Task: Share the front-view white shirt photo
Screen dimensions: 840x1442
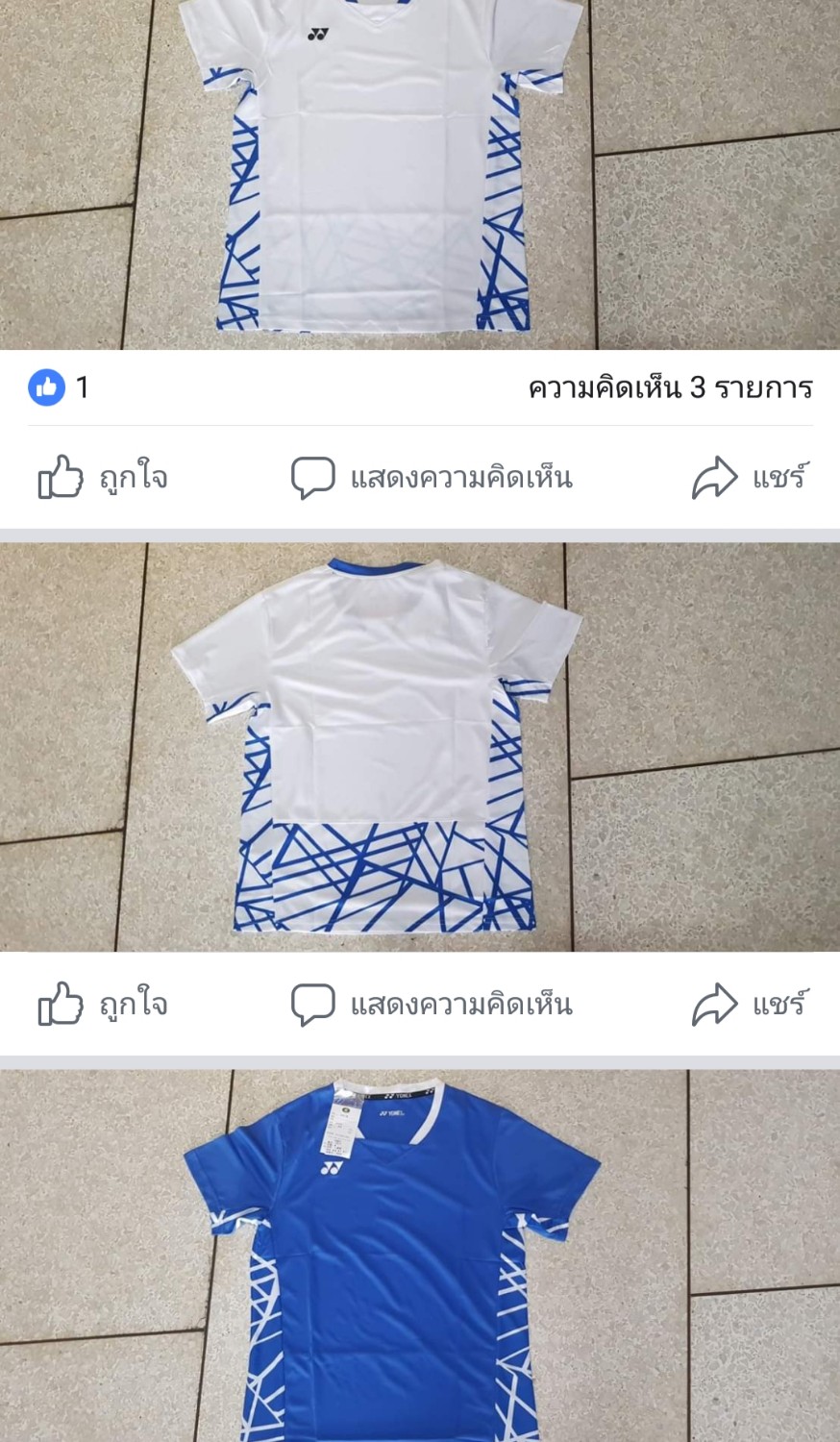Action: coord(750,478)
